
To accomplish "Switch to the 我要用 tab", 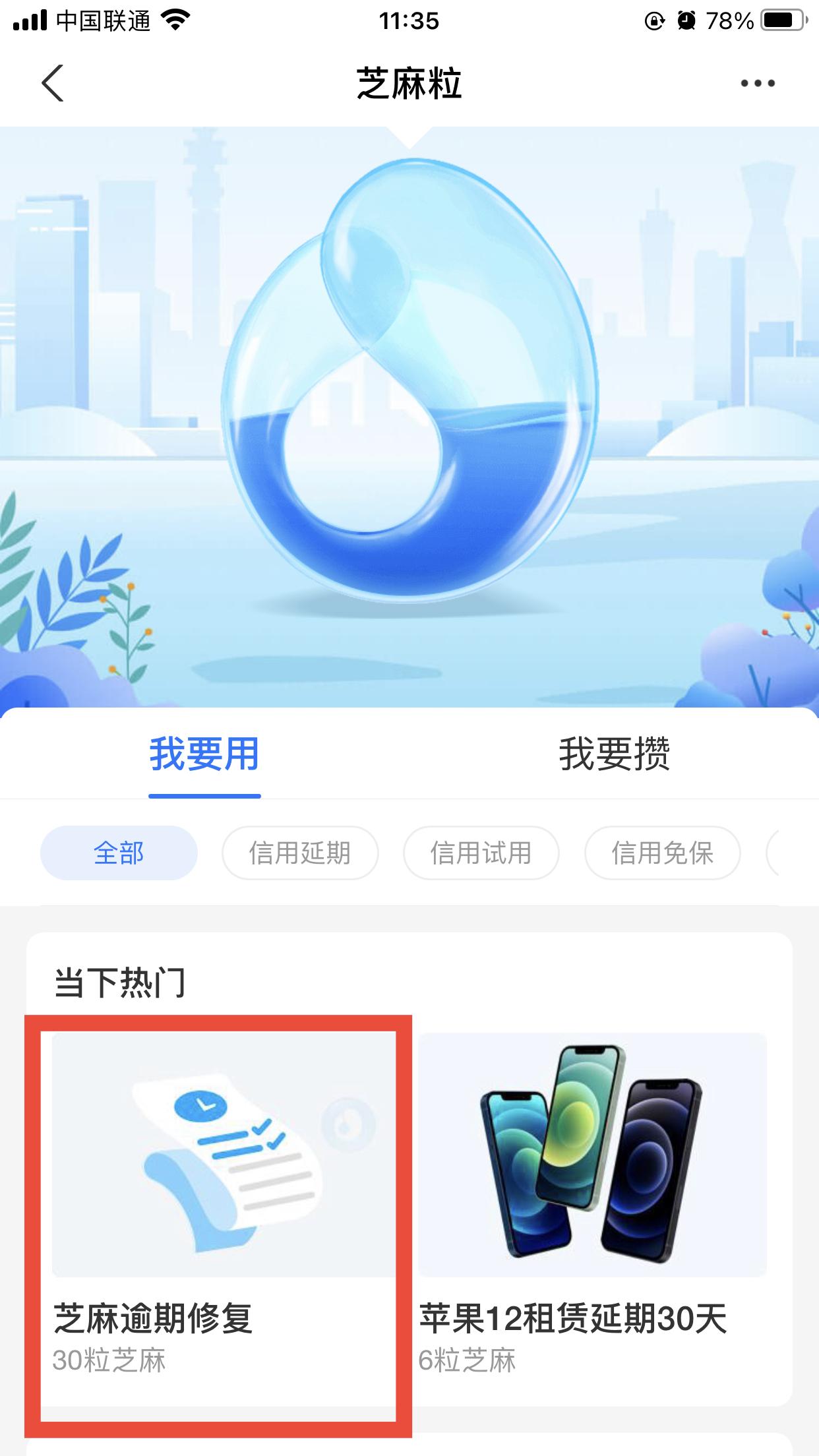I will pos(204,754).
